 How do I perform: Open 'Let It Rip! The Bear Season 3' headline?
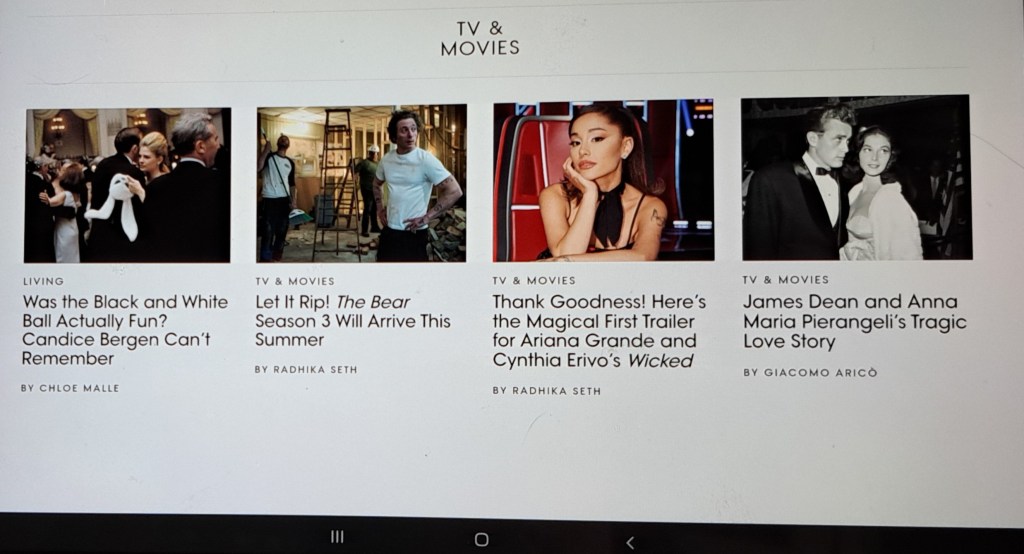(352, 321)
